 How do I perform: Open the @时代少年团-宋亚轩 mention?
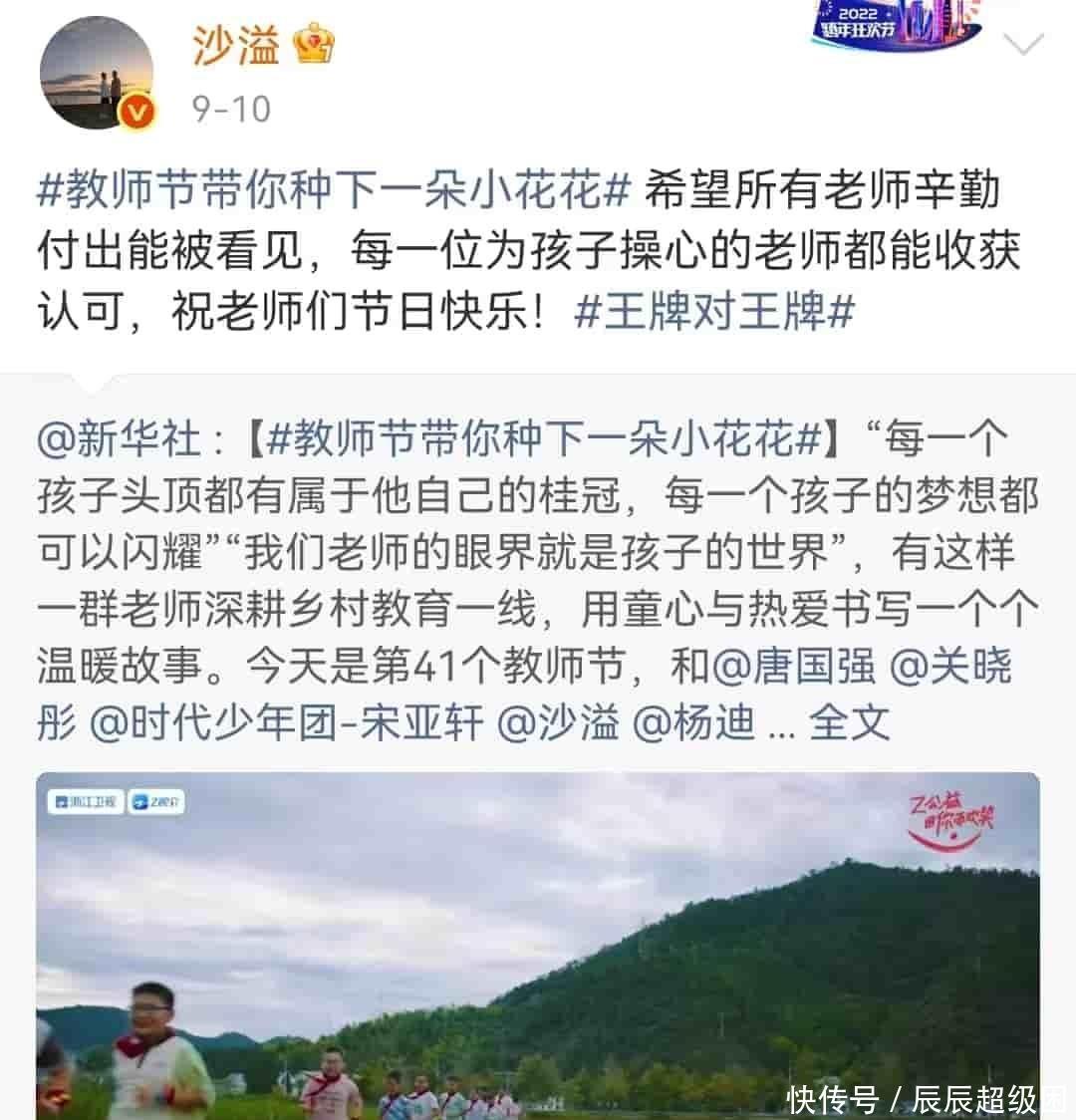[287, 722]
